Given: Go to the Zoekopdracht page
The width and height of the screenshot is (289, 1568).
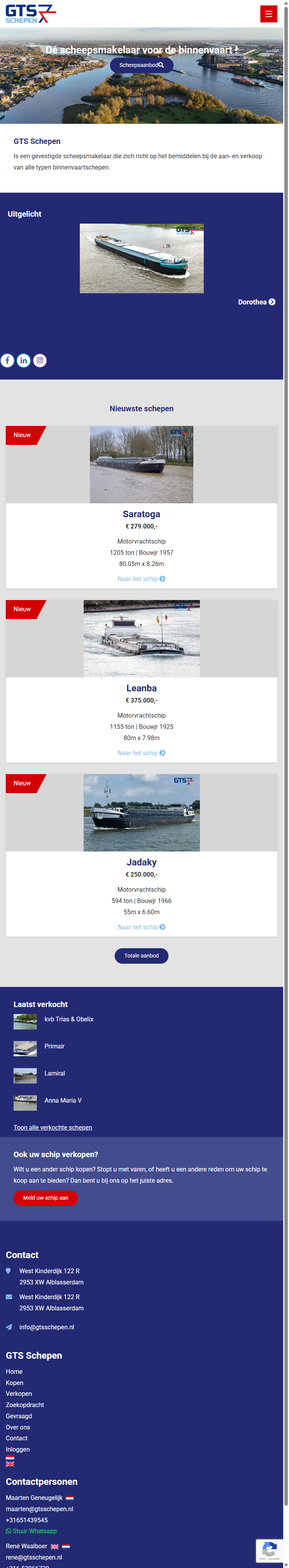Looking at the screenshot, I should coord(25,1405).
